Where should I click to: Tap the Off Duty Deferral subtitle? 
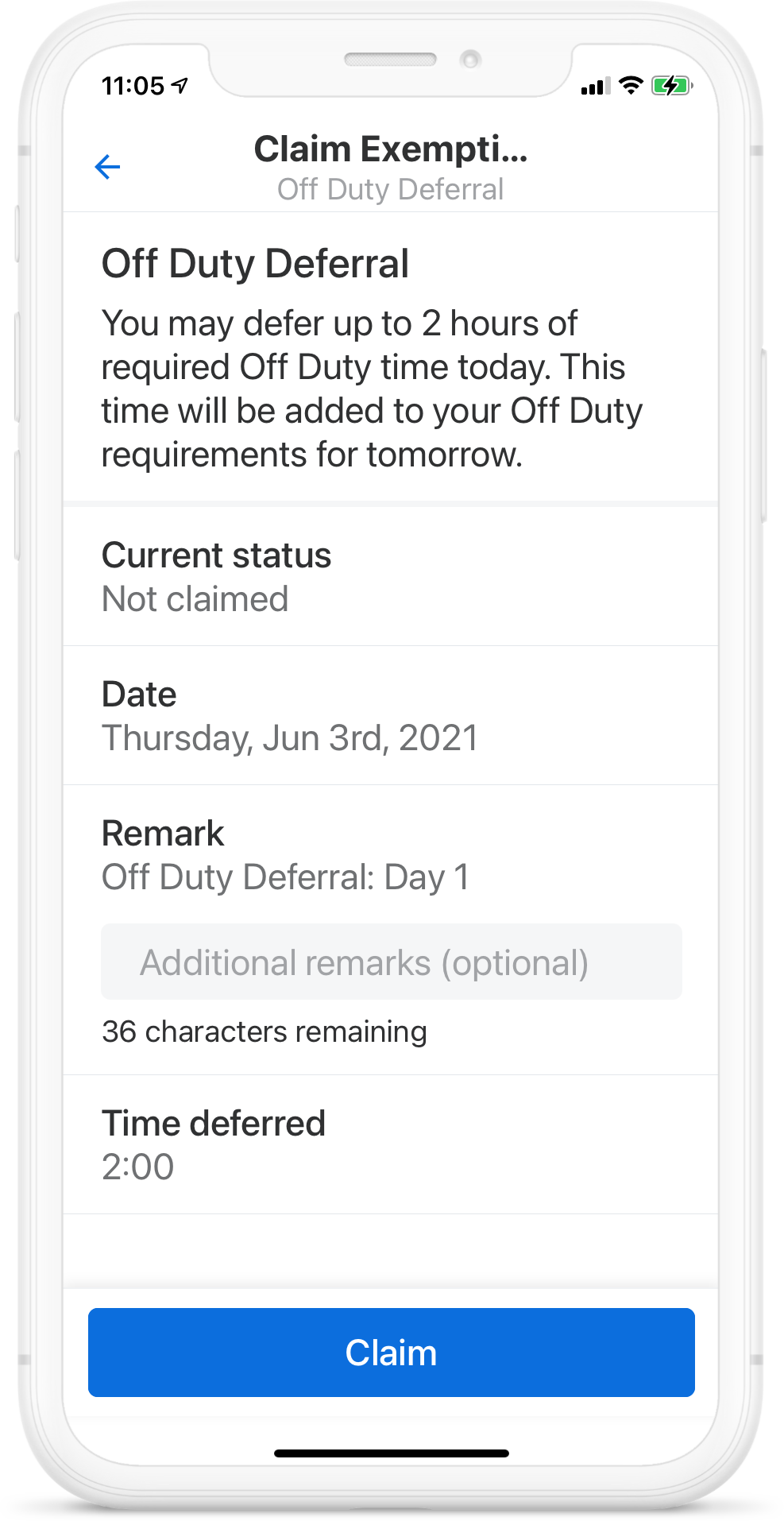(x=390, y=189)
